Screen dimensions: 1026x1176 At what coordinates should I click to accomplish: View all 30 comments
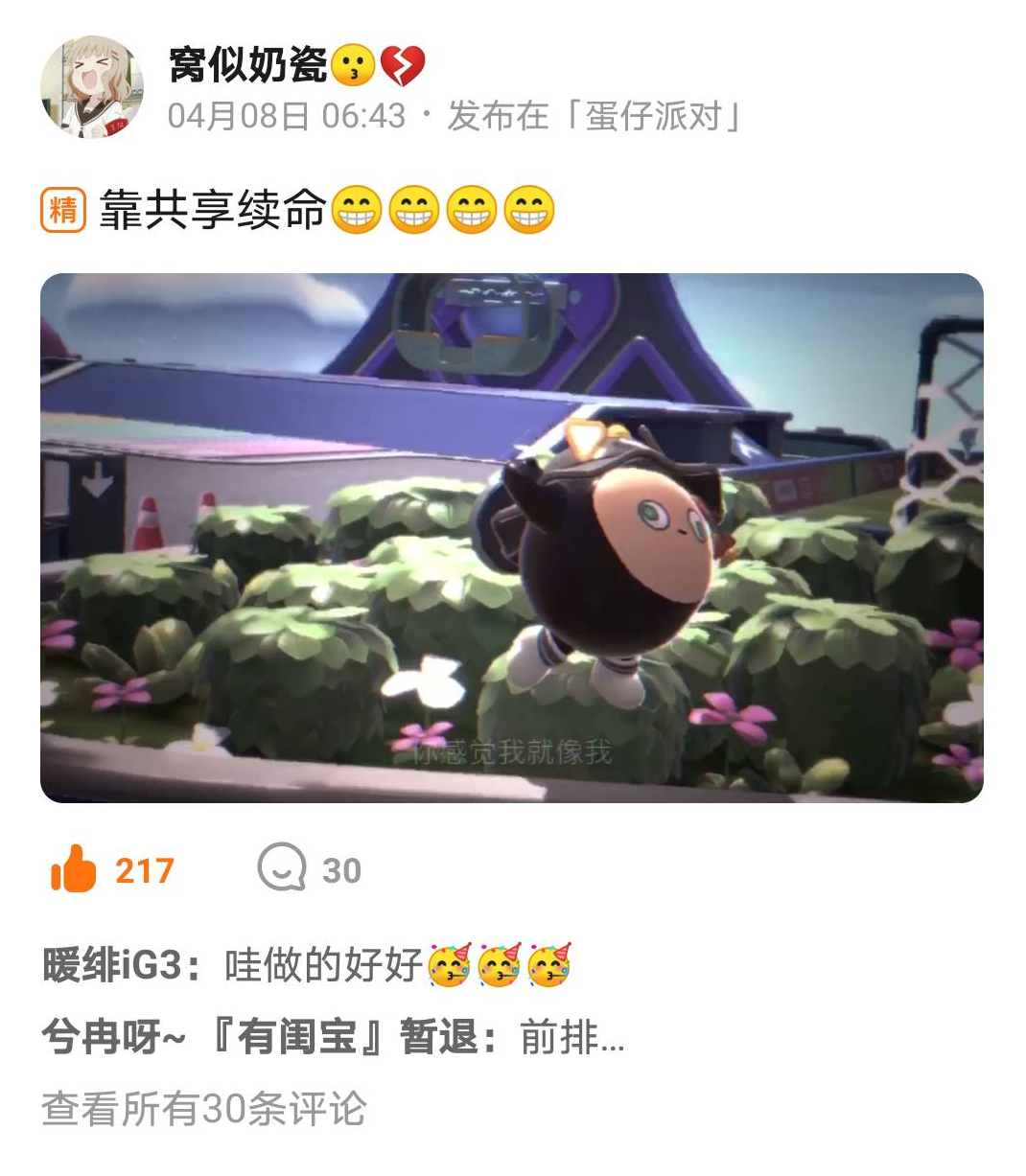(204, 1109)
